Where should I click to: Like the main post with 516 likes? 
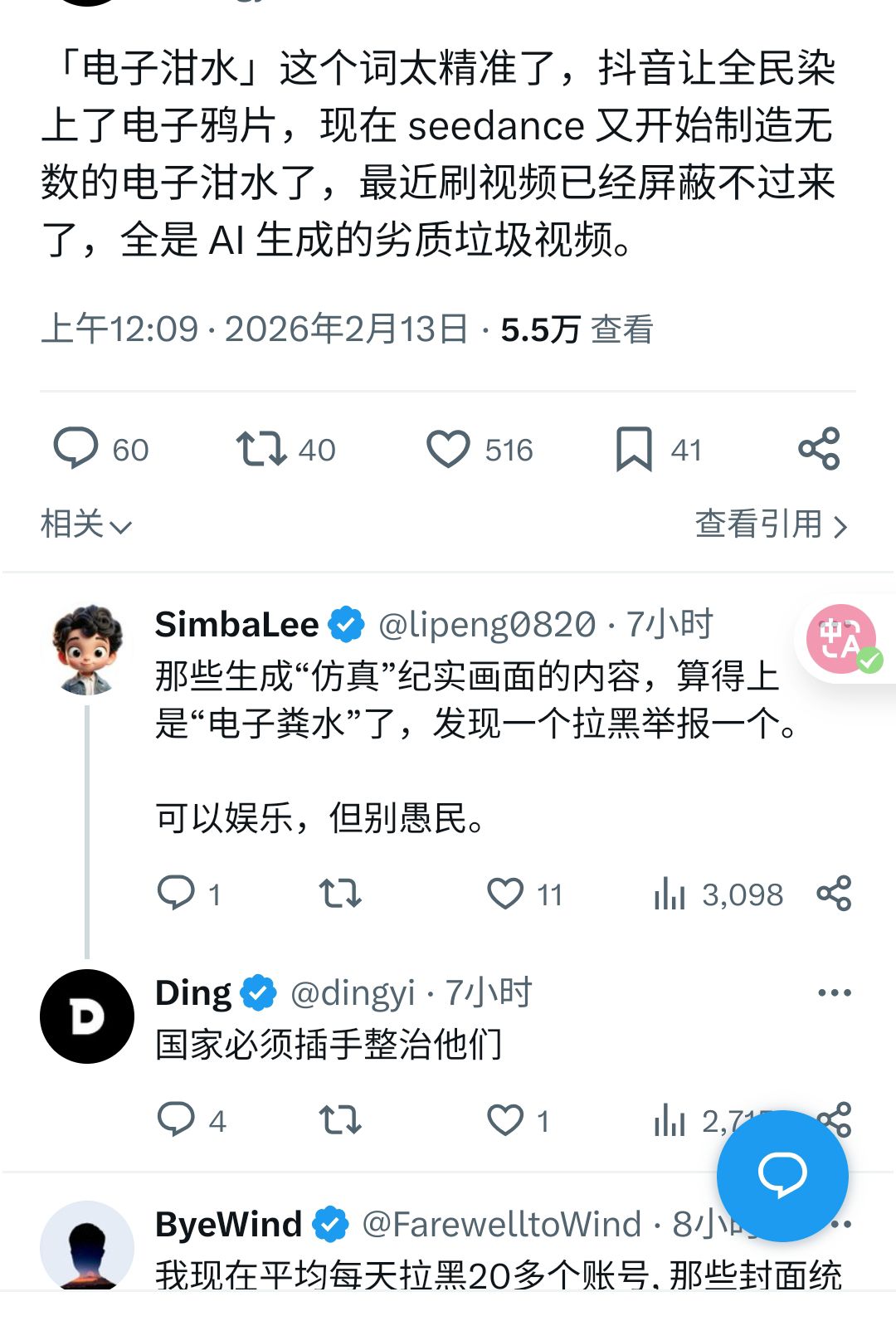coord(448,449)
